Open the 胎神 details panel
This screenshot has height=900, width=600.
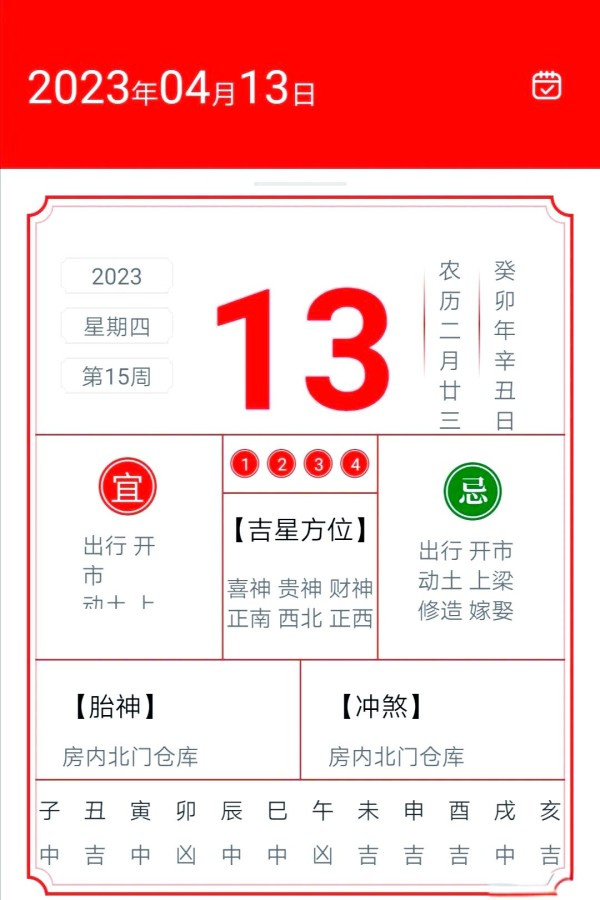coord(167,720)
